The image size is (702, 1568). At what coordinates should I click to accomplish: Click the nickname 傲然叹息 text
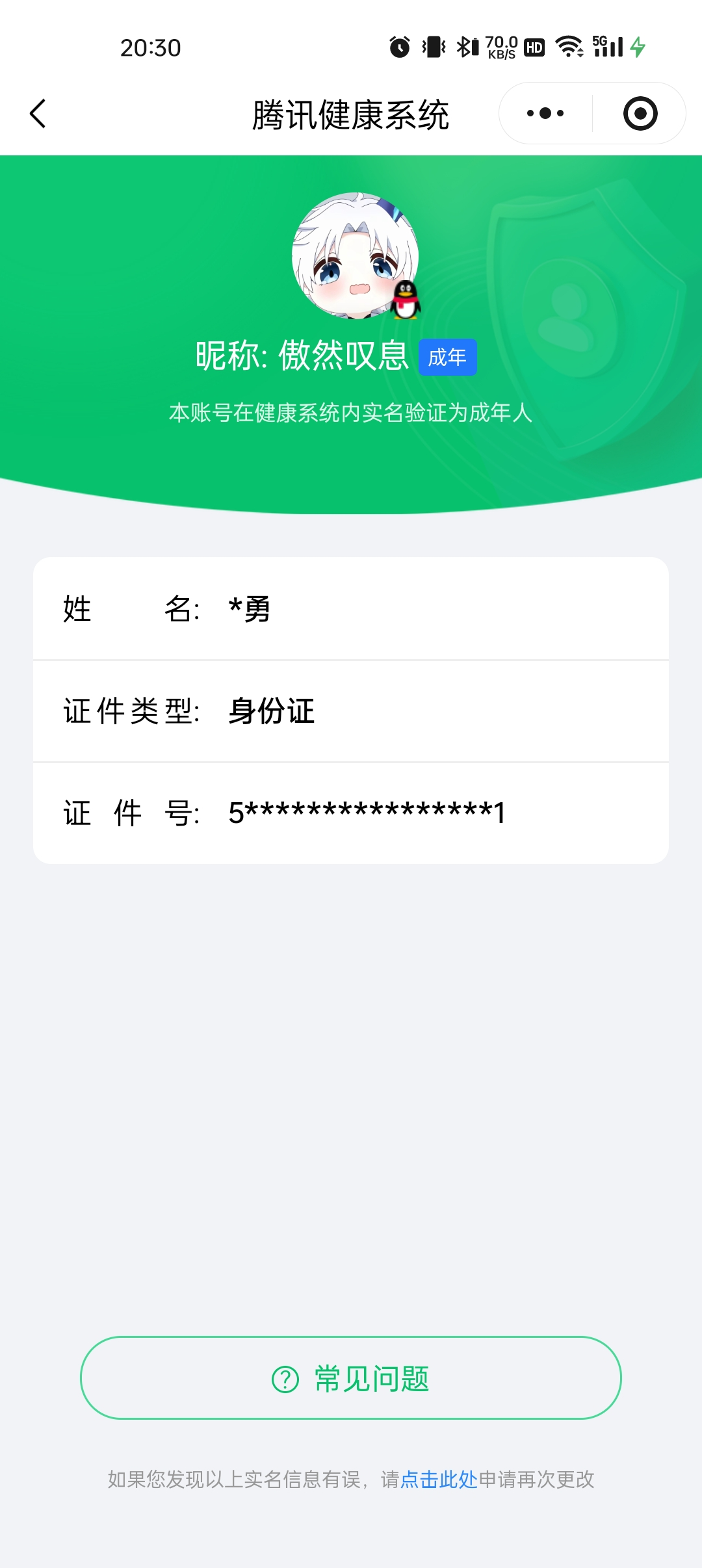pyautogui.click(x=344, y=356)
